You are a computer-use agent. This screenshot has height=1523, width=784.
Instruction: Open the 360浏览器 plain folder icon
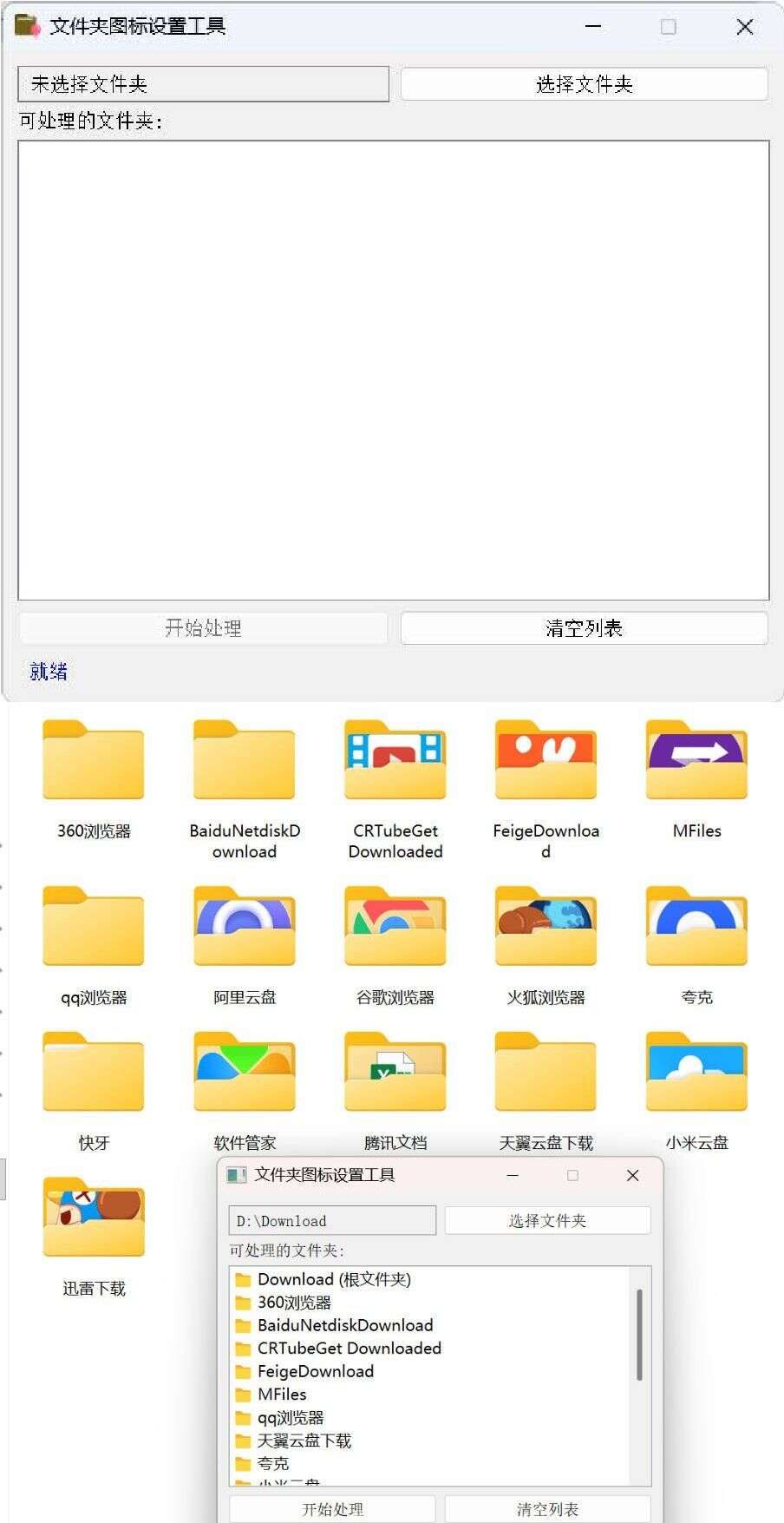[x=93, y=760]
